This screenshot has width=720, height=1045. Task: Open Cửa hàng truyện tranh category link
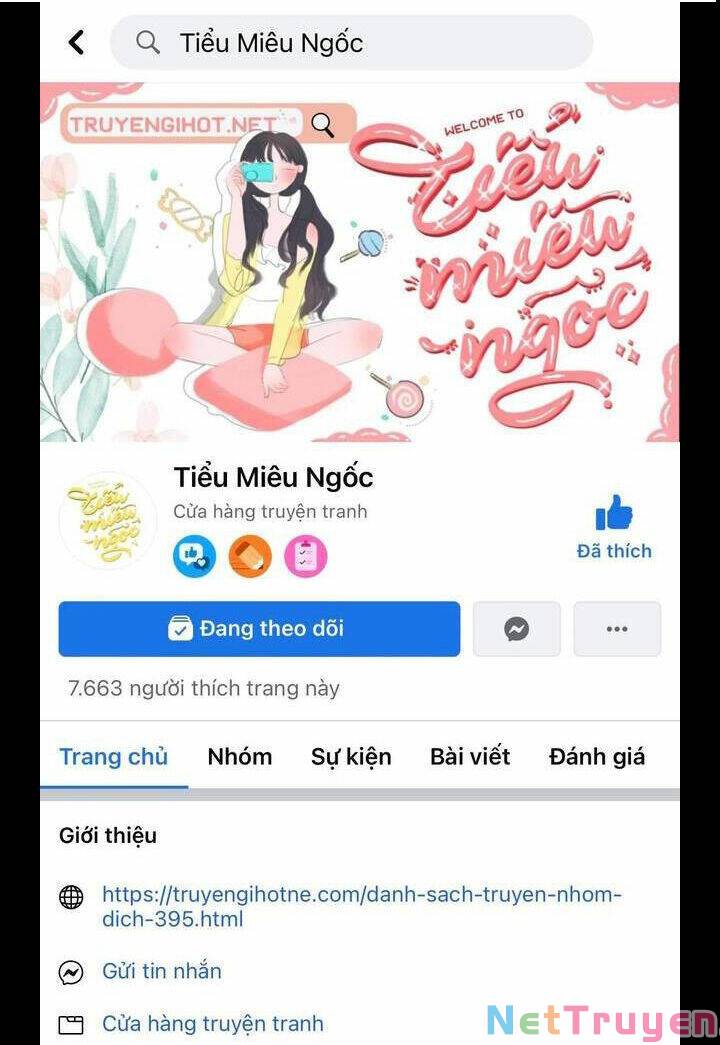tap(212, 1023)
